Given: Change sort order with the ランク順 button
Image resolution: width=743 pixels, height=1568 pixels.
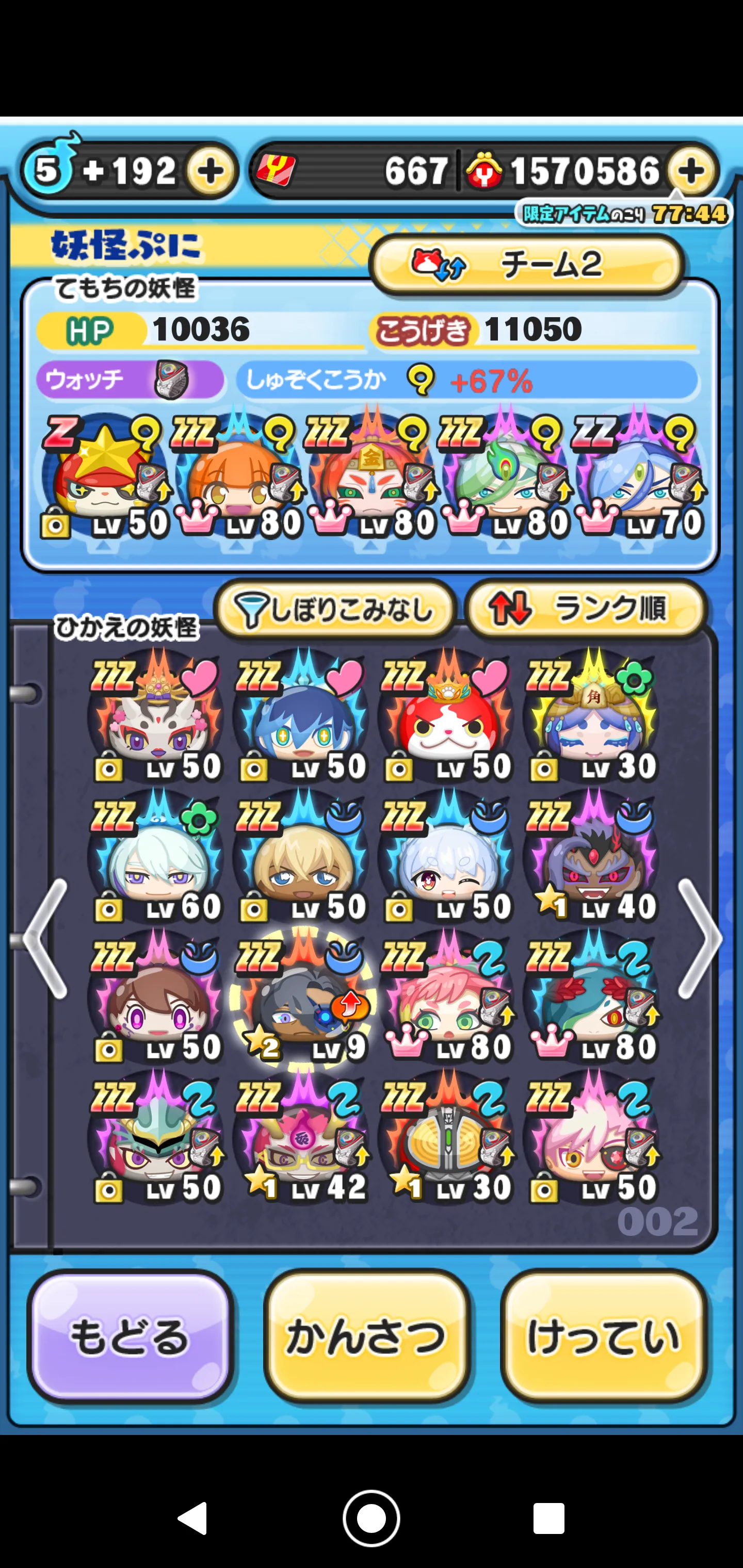Looking at the screenshot, I should tap(585, 610).
